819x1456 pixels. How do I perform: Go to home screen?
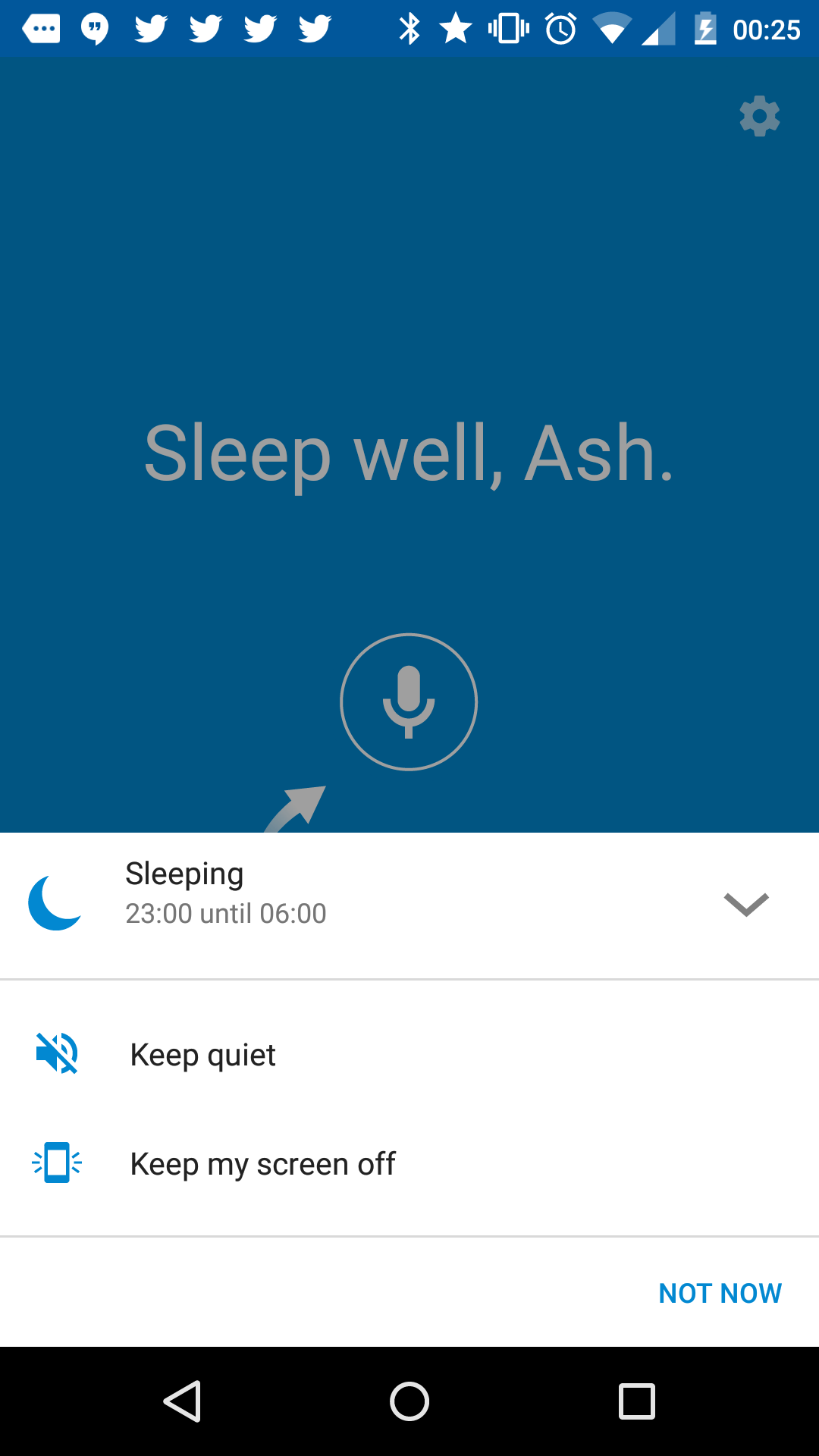409,1401
